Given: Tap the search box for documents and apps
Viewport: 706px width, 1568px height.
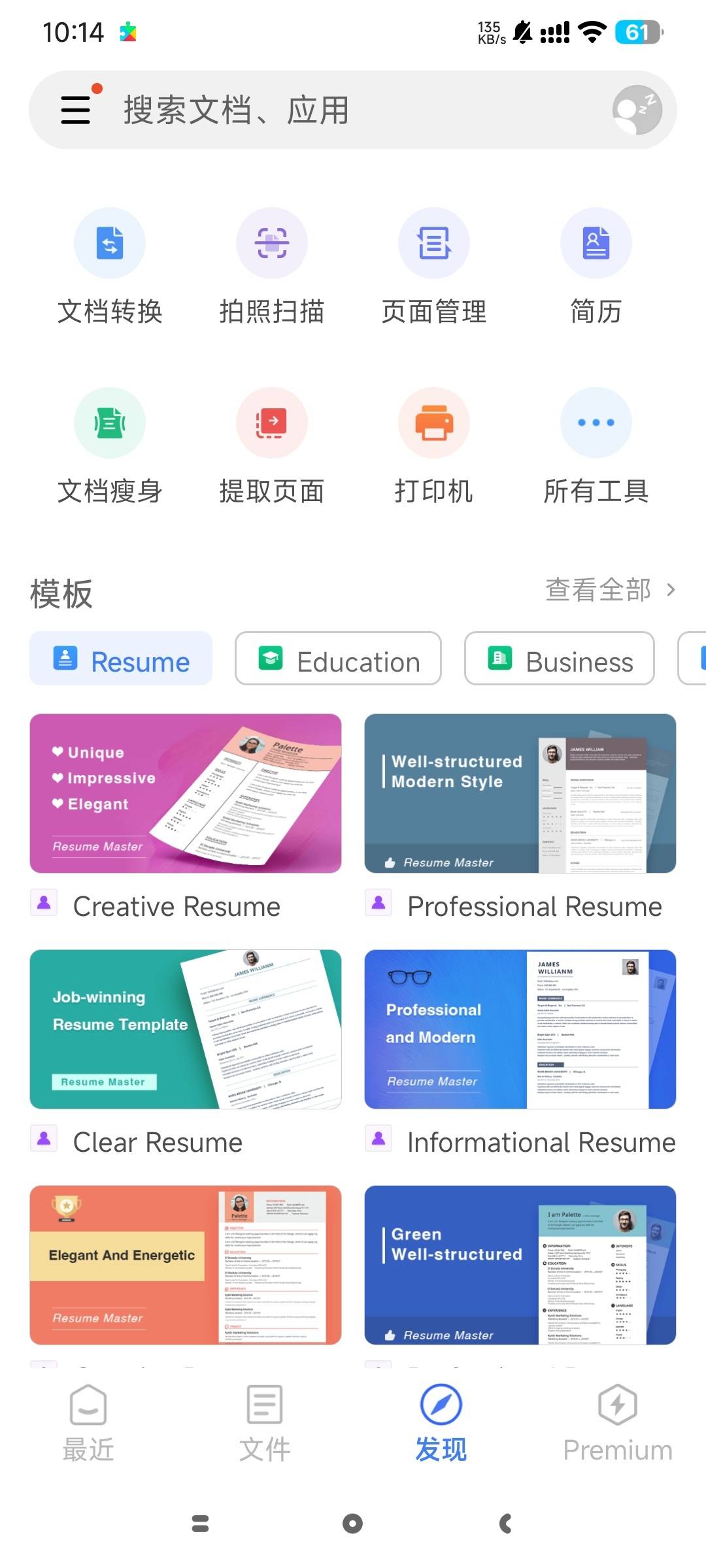Looking at the screenshot, I should (352, 110).
